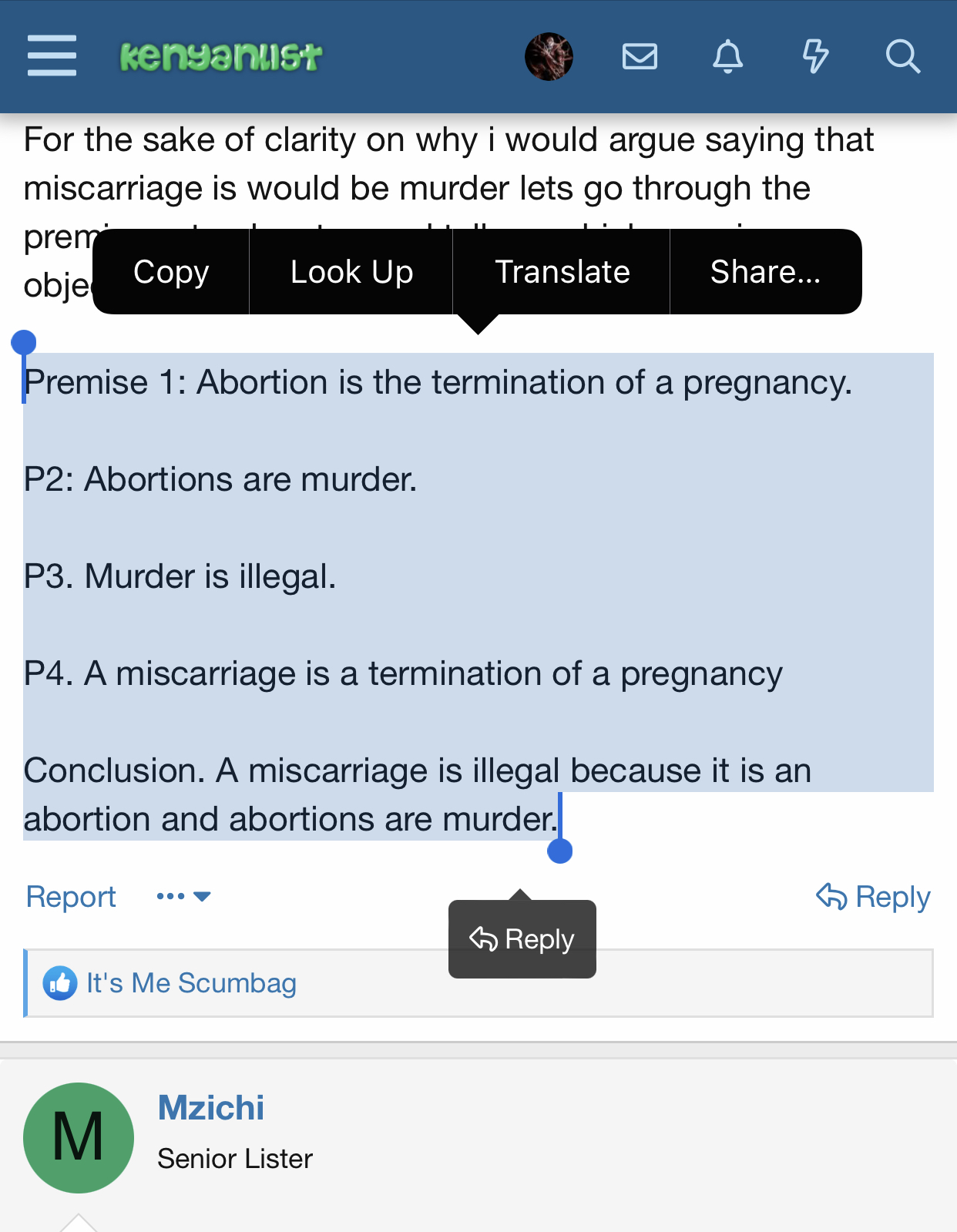Screen dimensions: 957x1232
Task: Report this post
Action: (x=71, y=897)
